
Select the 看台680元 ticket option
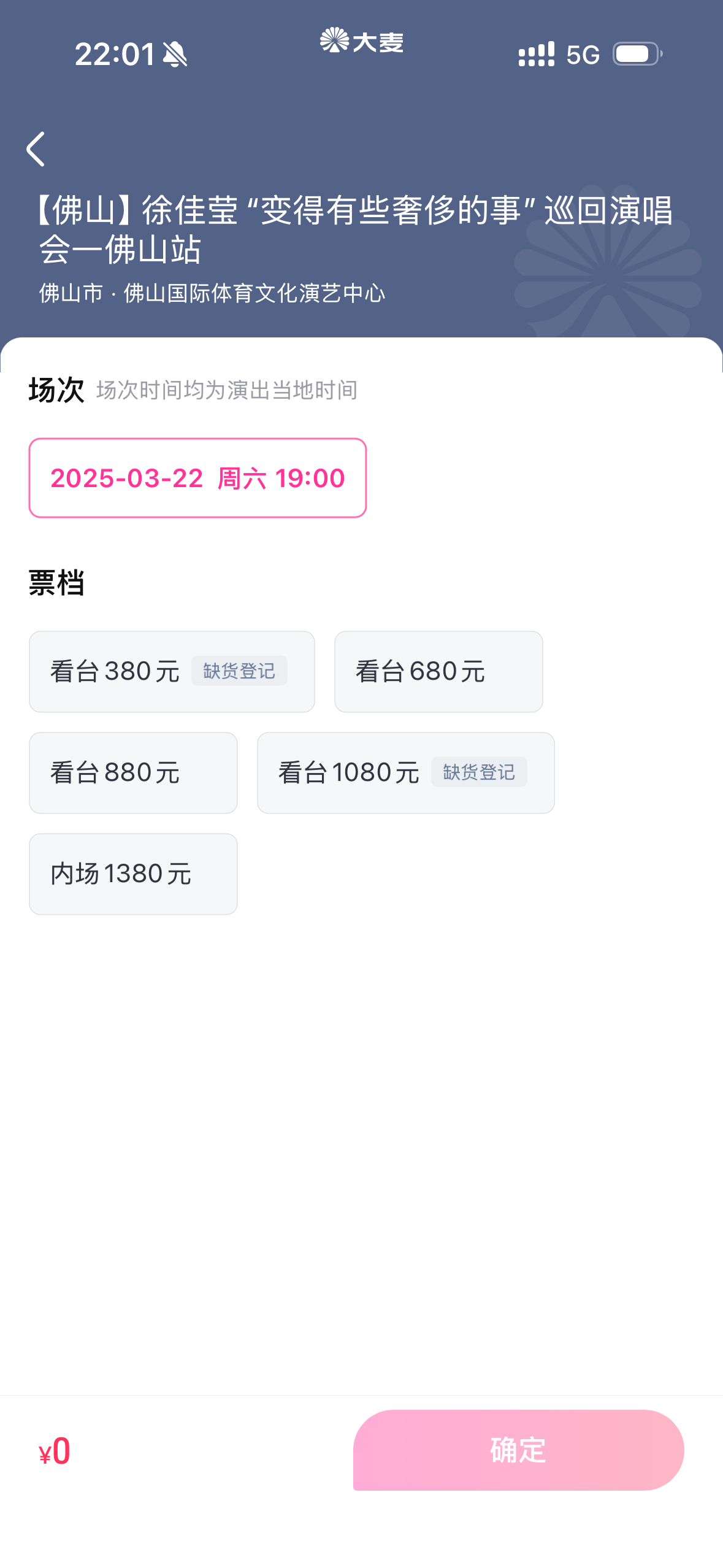coord(438,672)
